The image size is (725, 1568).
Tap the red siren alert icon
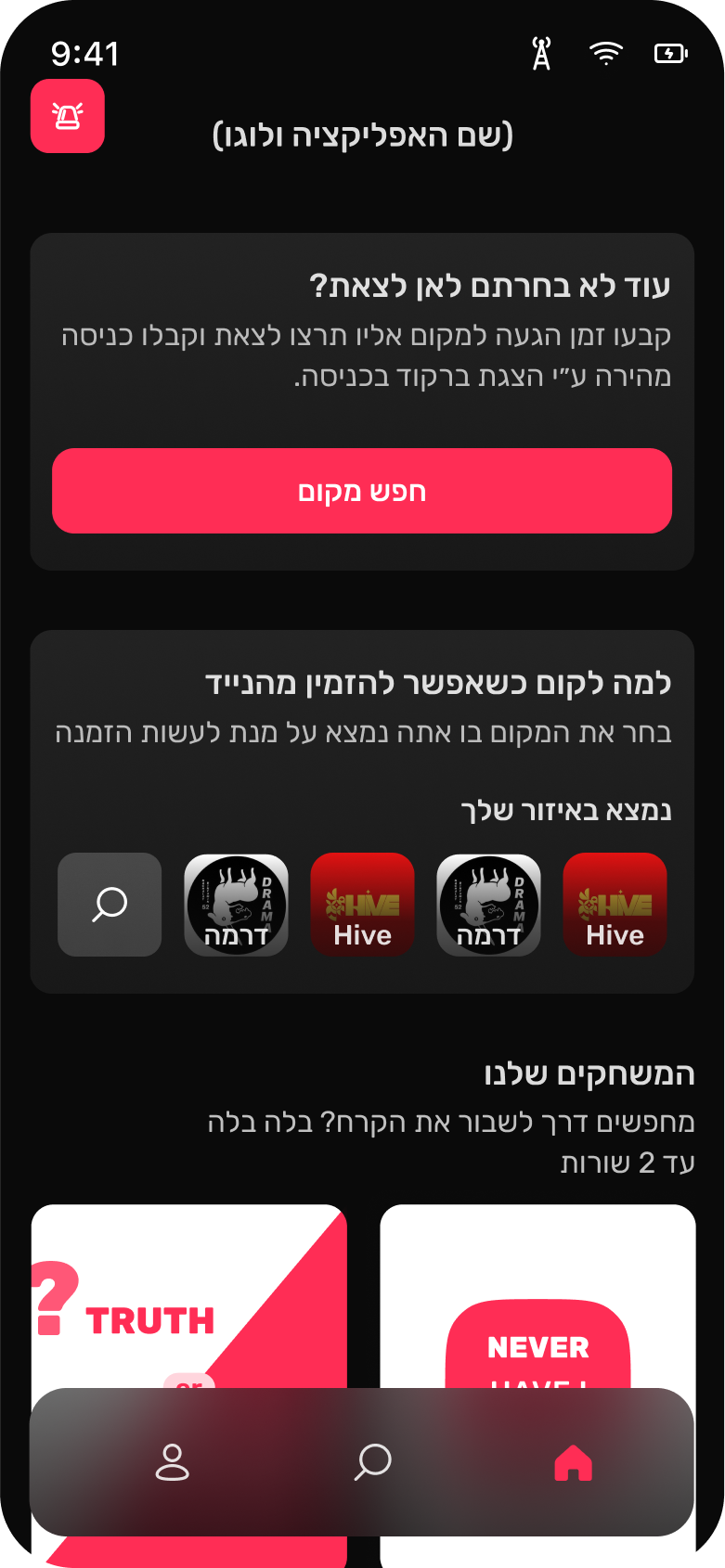68,116
